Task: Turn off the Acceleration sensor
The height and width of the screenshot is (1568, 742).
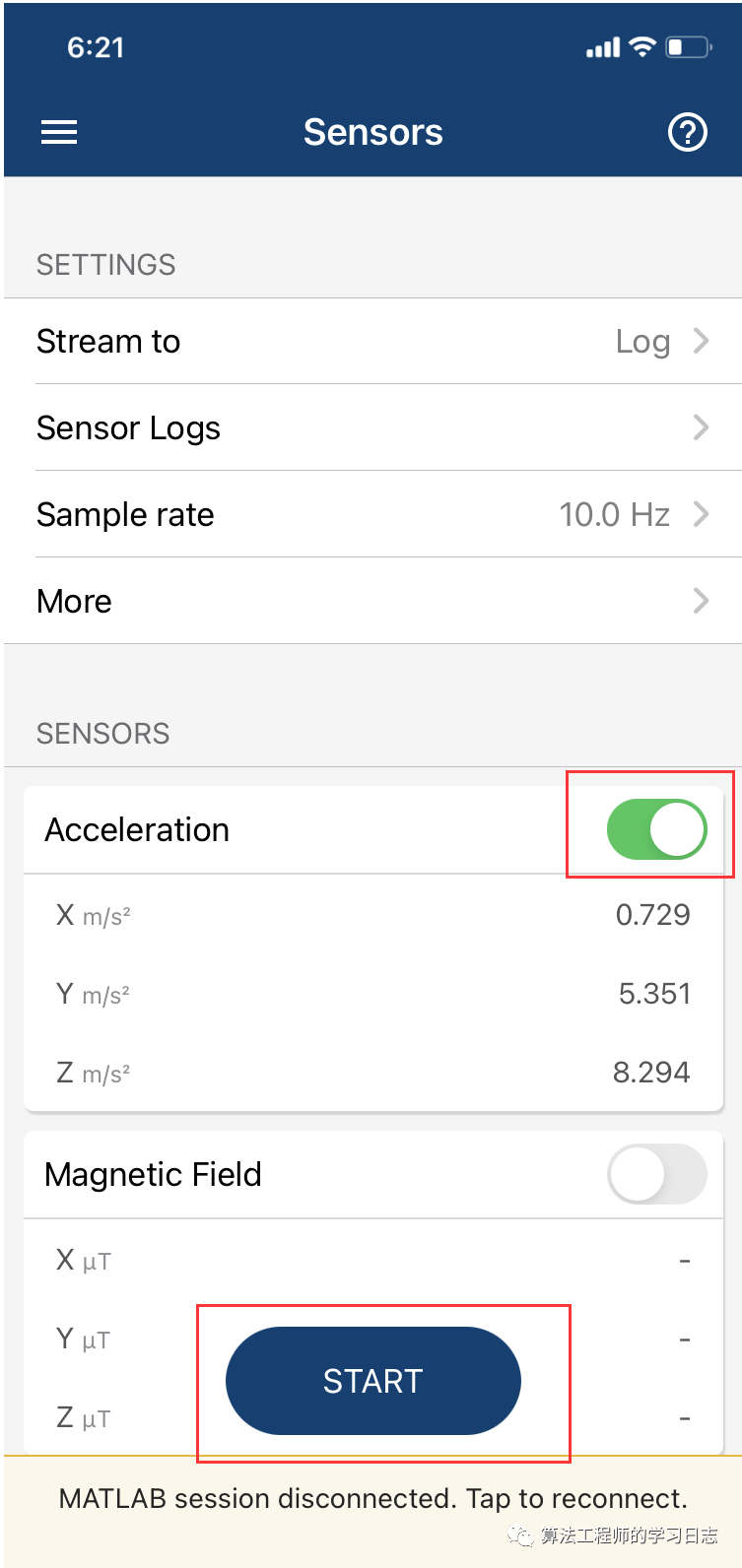Action: pos(656,829)
